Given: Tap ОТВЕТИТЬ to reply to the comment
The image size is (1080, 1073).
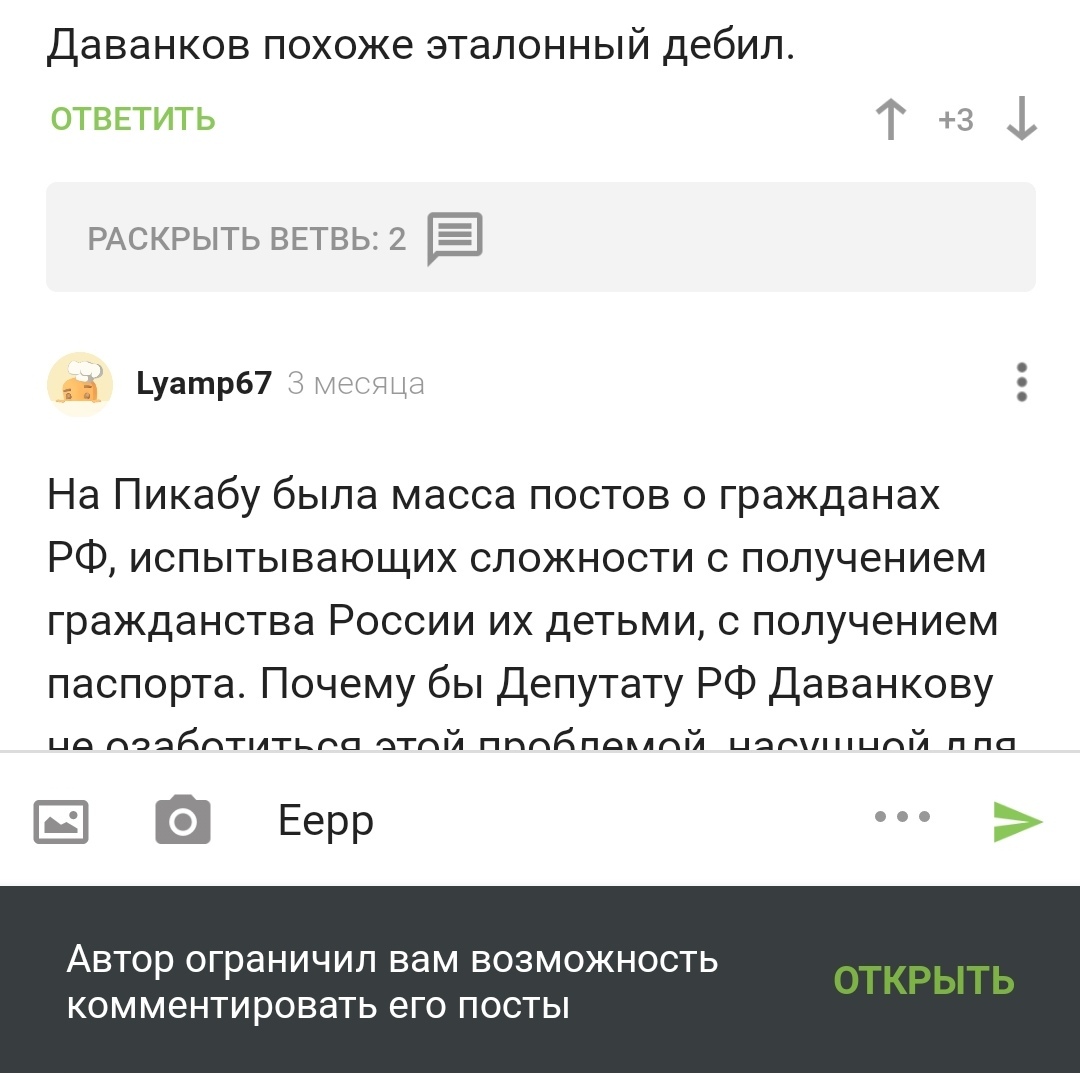Looking at the screenshot, I should [133, 119].
